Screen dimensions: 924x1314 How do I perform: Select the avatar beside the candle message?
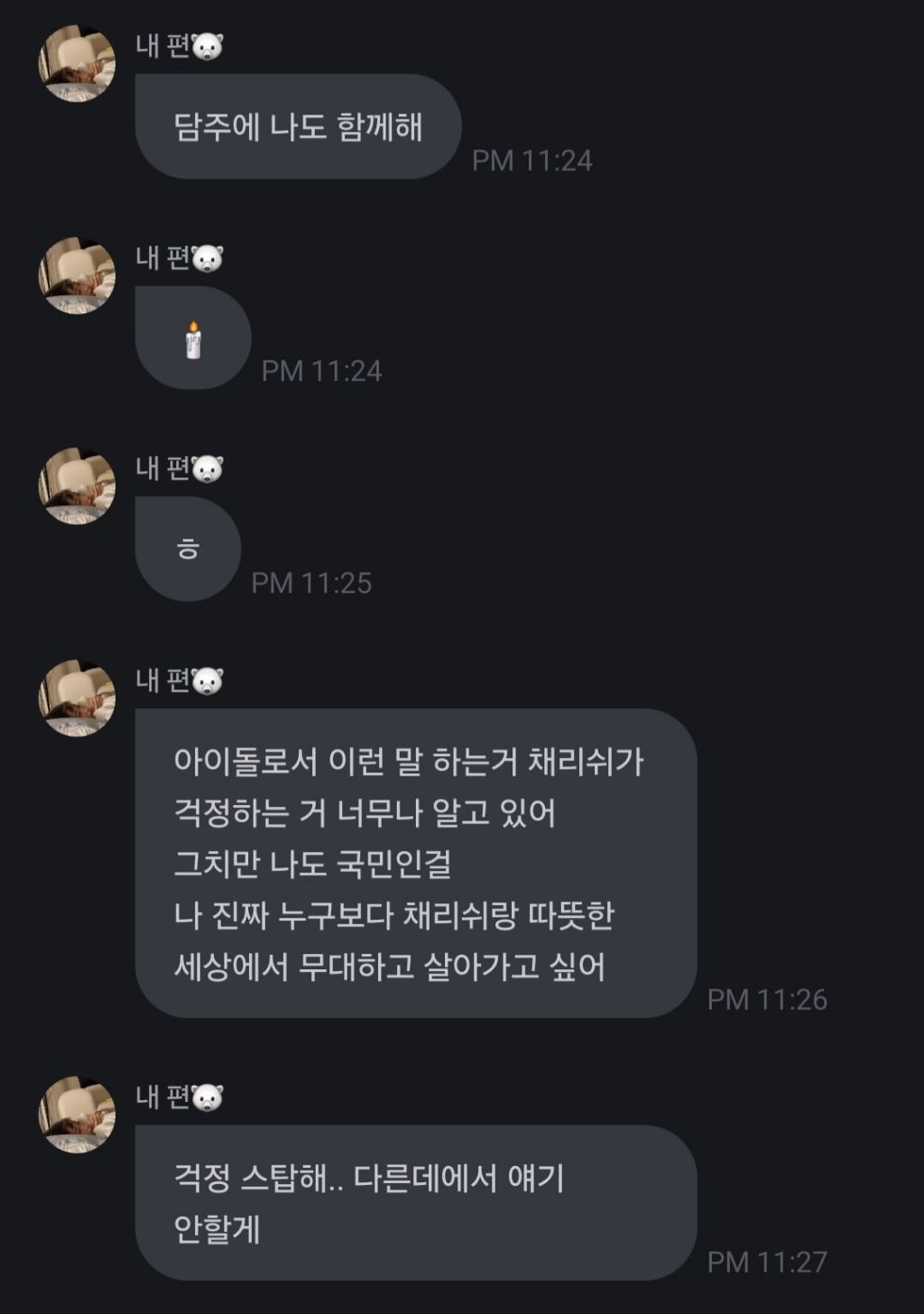(x=77, y=273)
